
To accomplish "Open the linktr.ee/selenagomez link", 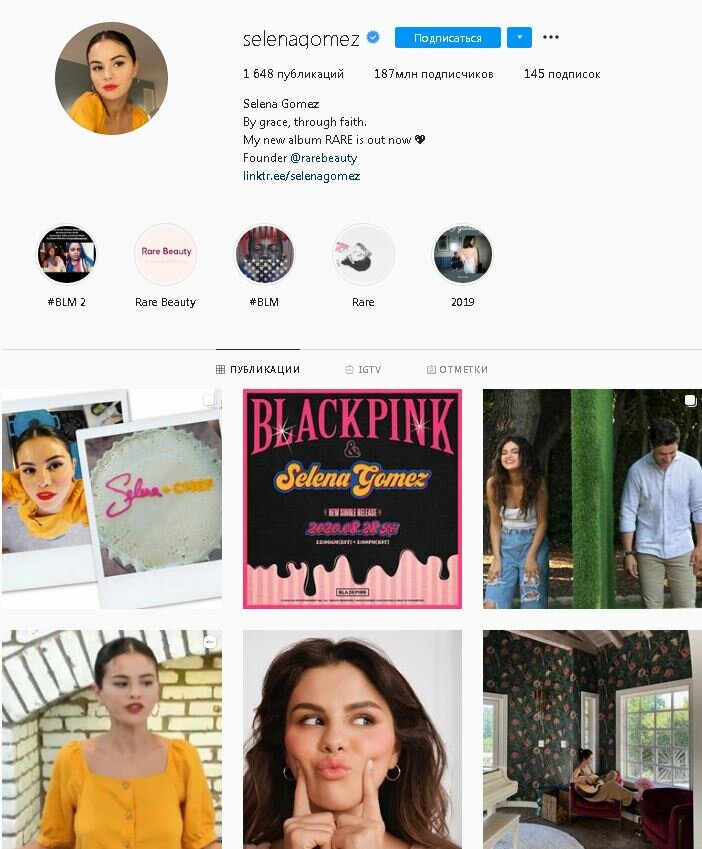I will pos(301,176).
